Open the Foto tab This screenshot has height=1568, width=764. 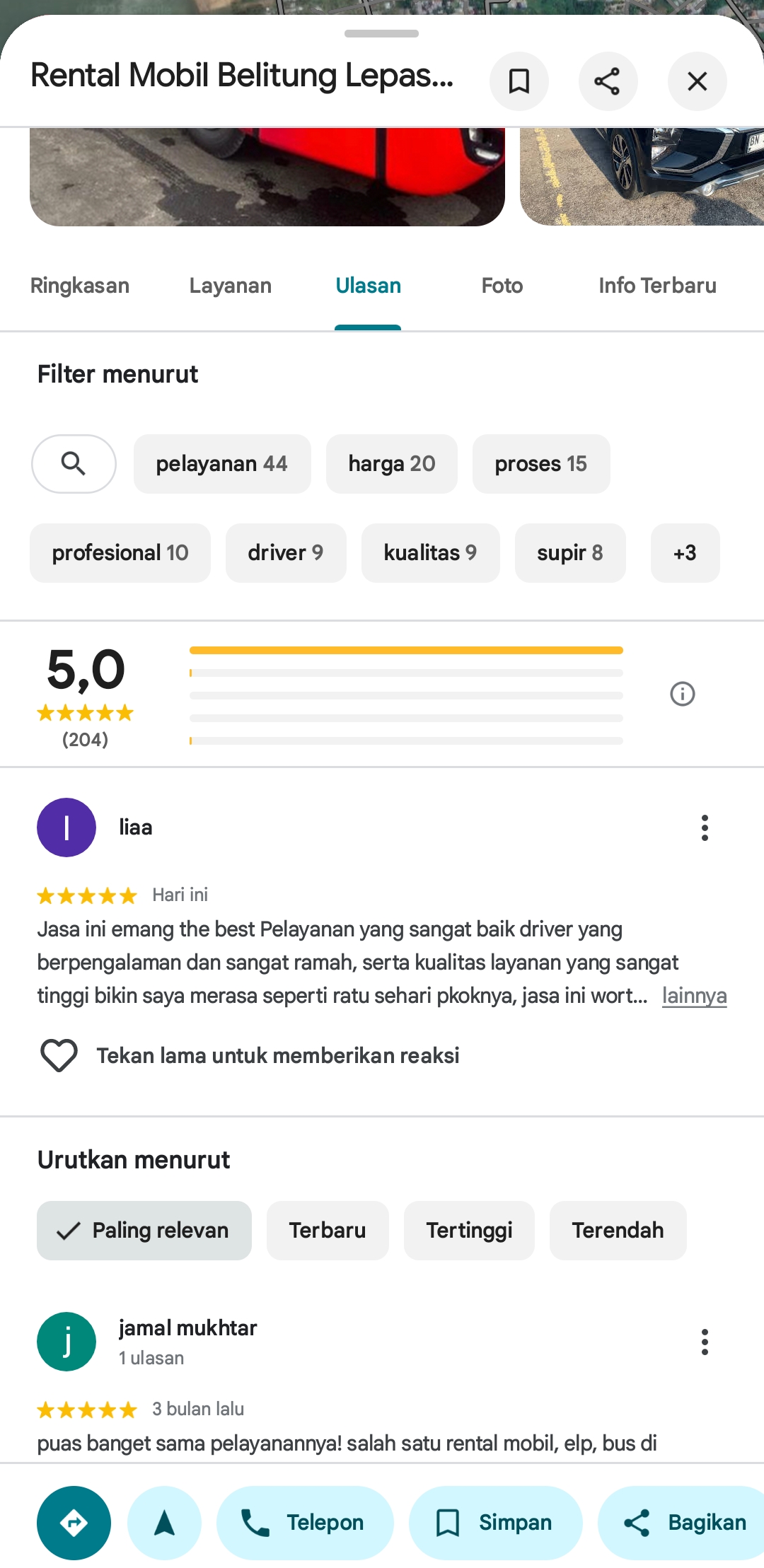502,286
